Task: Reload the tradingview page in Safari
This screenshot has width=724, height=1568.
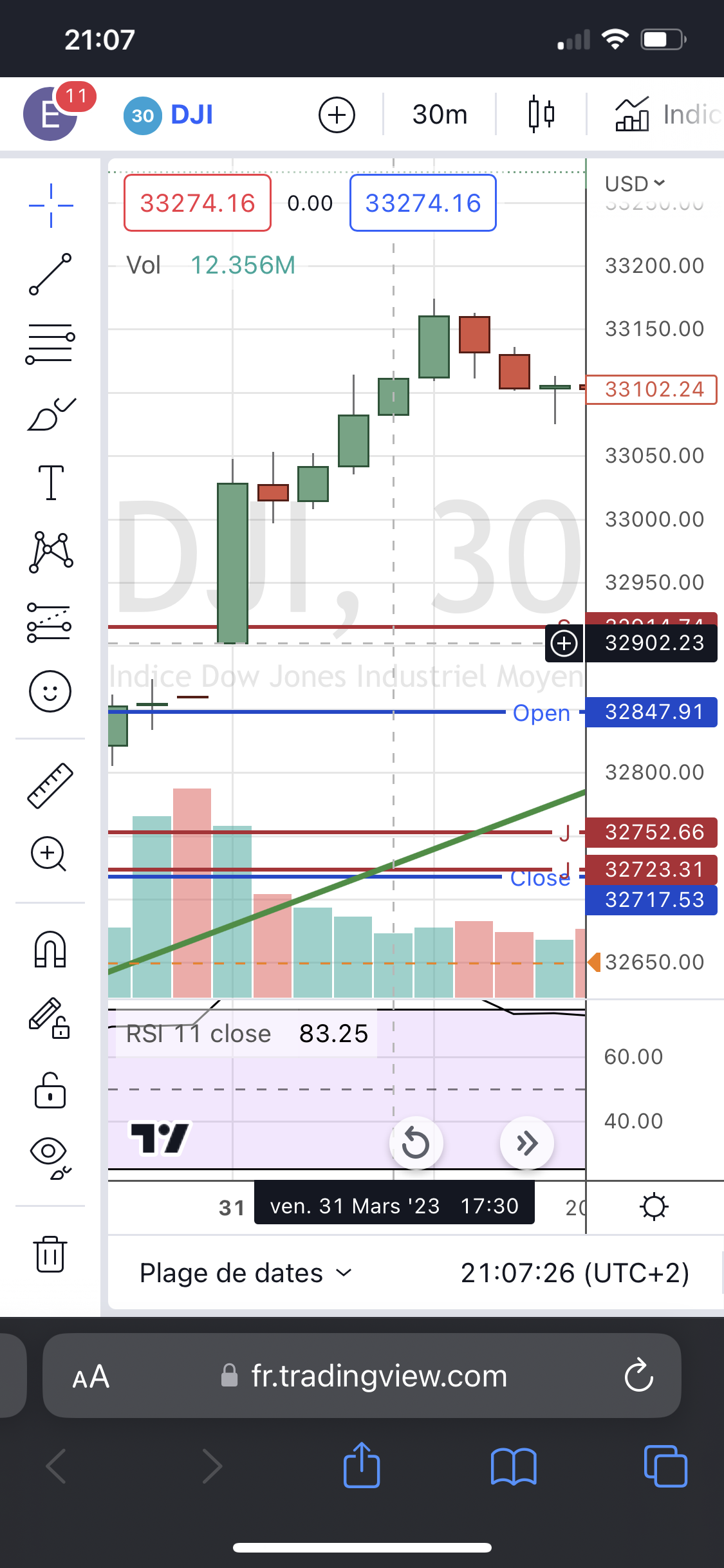Action: click(x=638, y=1376)
